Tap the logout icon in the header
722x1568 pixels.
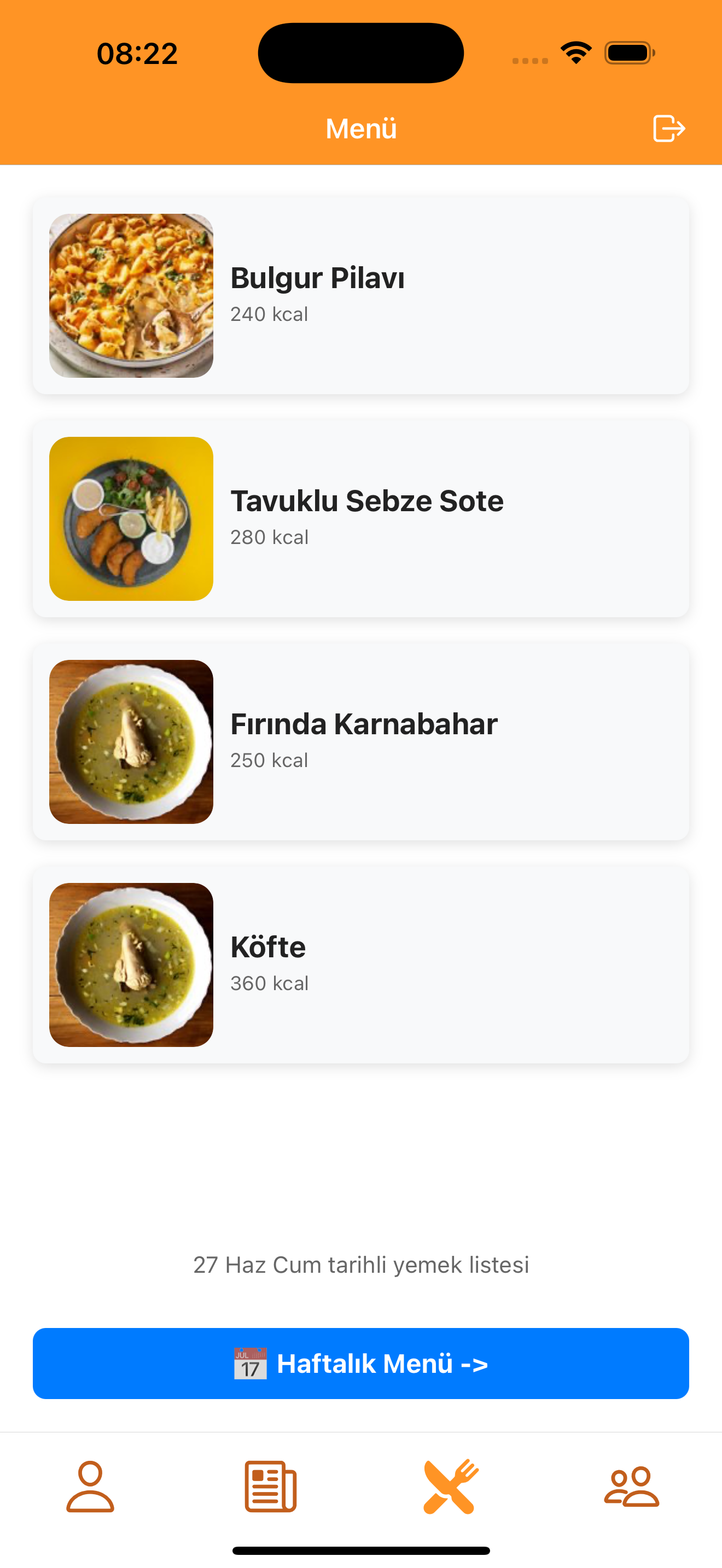click(668, 128)
